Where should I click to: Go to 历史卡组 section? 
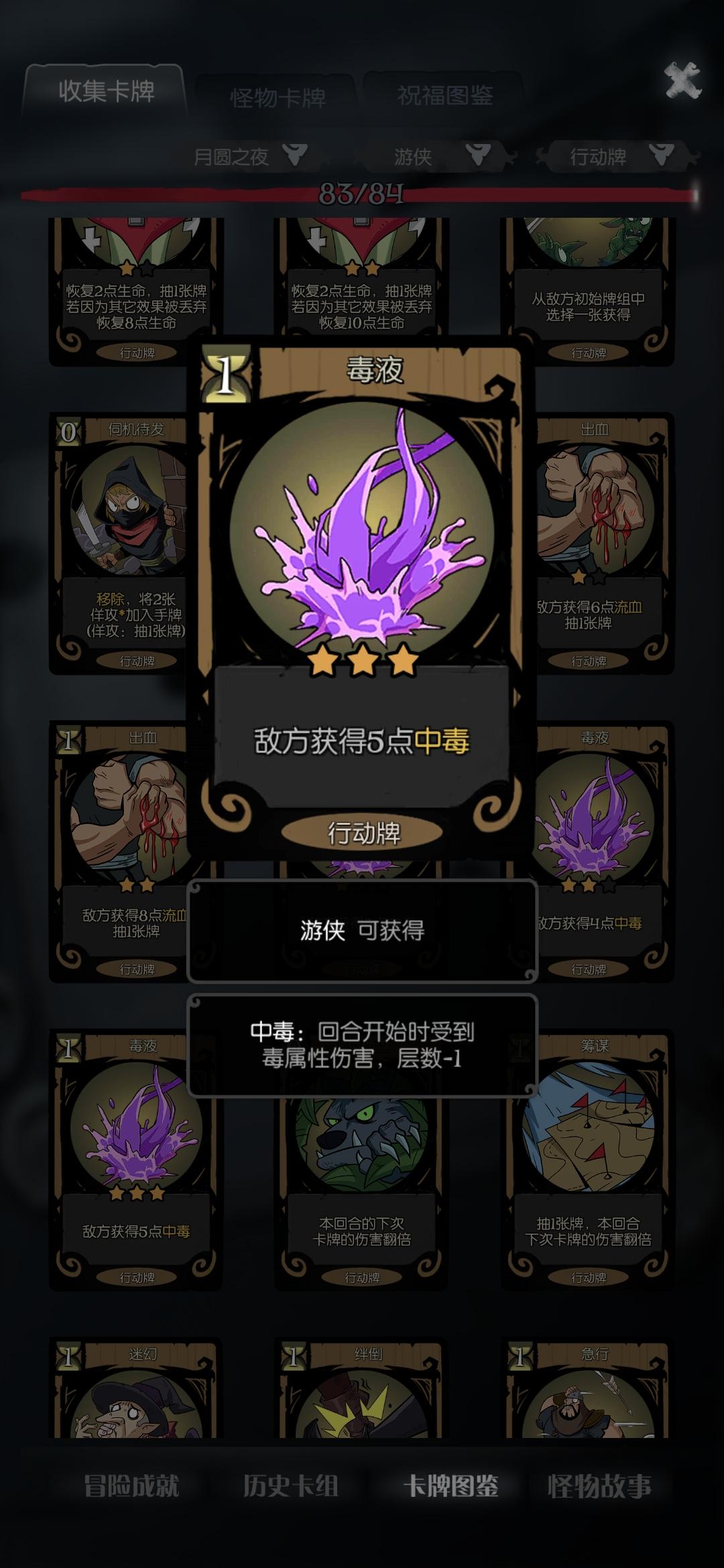(x=290, y=1486)
